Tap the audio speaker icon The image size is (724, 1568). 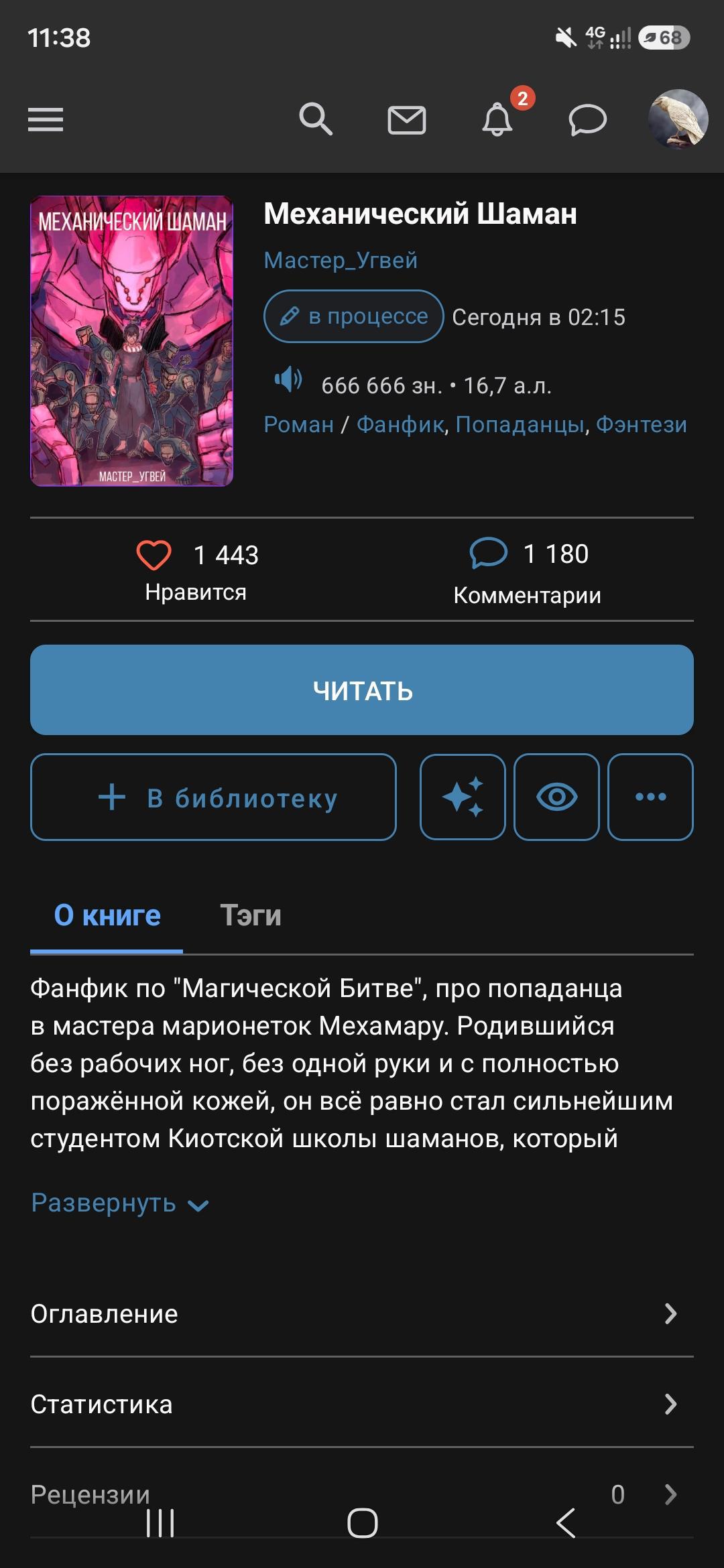point(288,380)
